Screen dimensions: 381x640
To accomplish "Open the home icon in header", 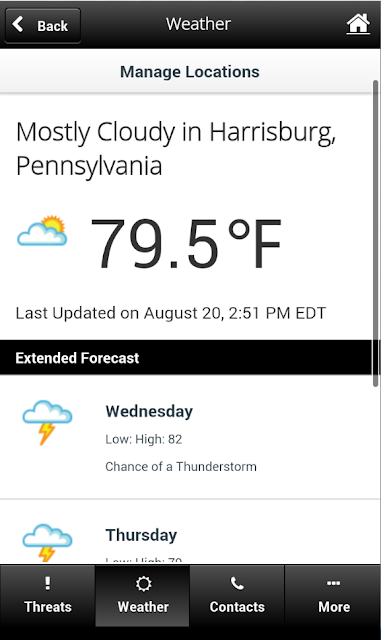I will point(358,24).
